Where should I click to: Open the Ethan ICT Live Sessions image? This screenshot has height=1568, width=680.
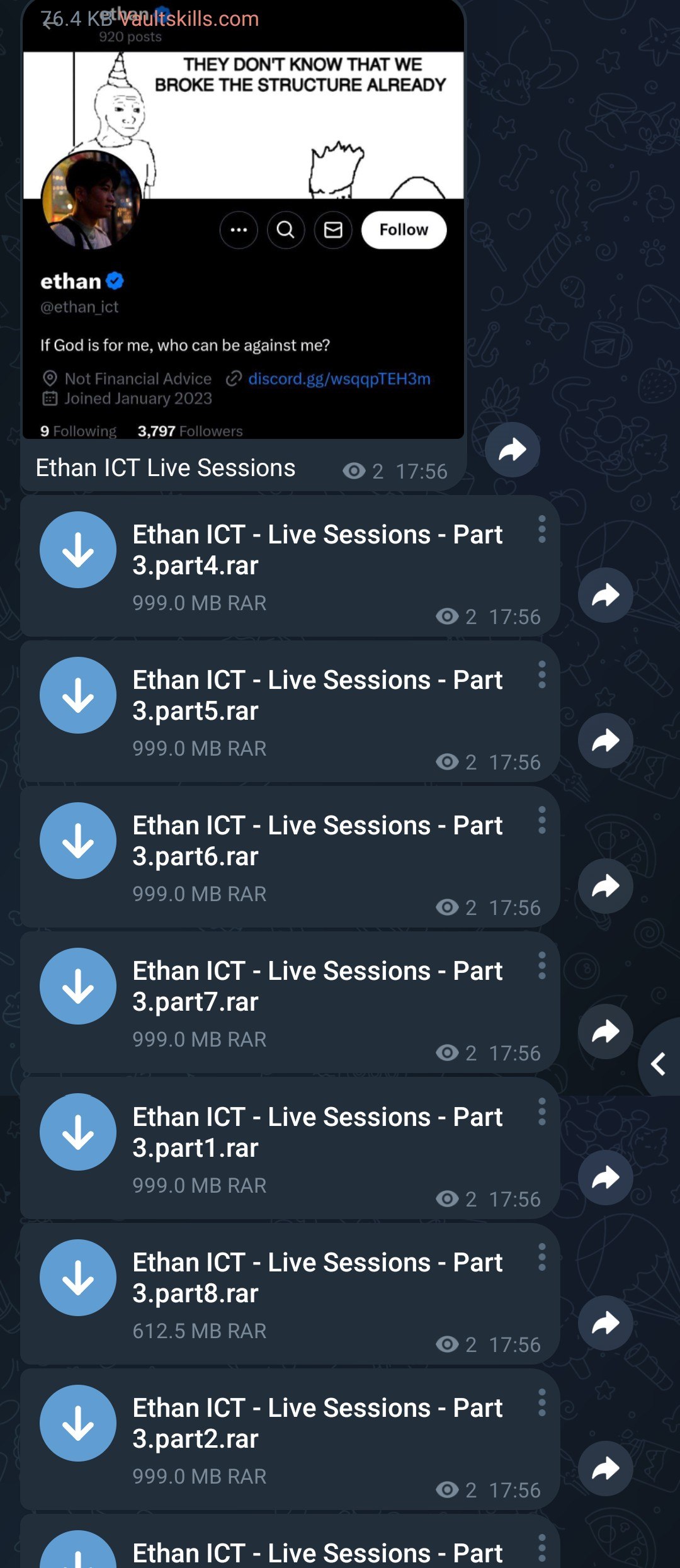tap(243, 219)
